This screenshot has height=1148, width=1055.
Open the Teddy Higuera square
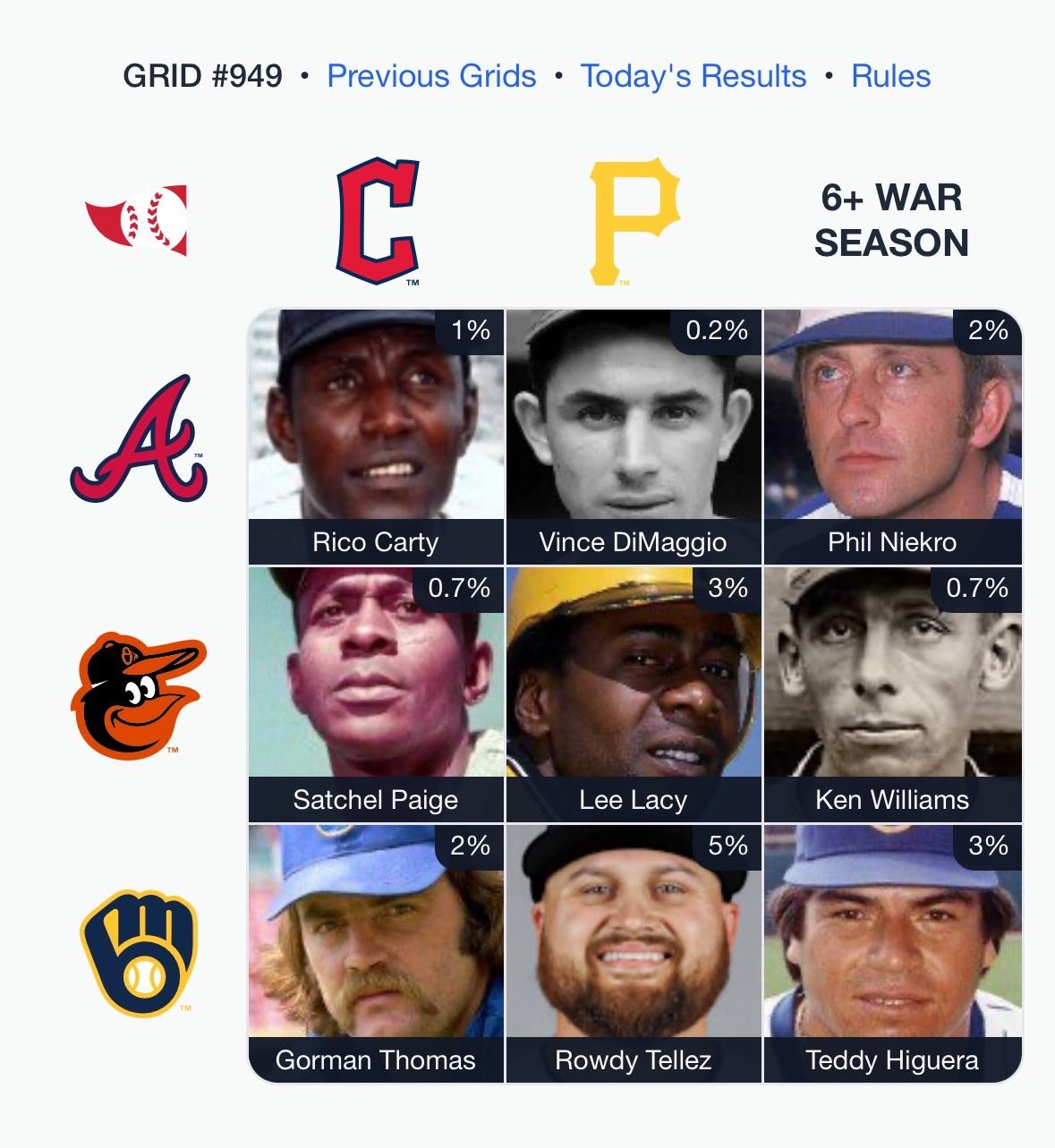click(892, 953)
